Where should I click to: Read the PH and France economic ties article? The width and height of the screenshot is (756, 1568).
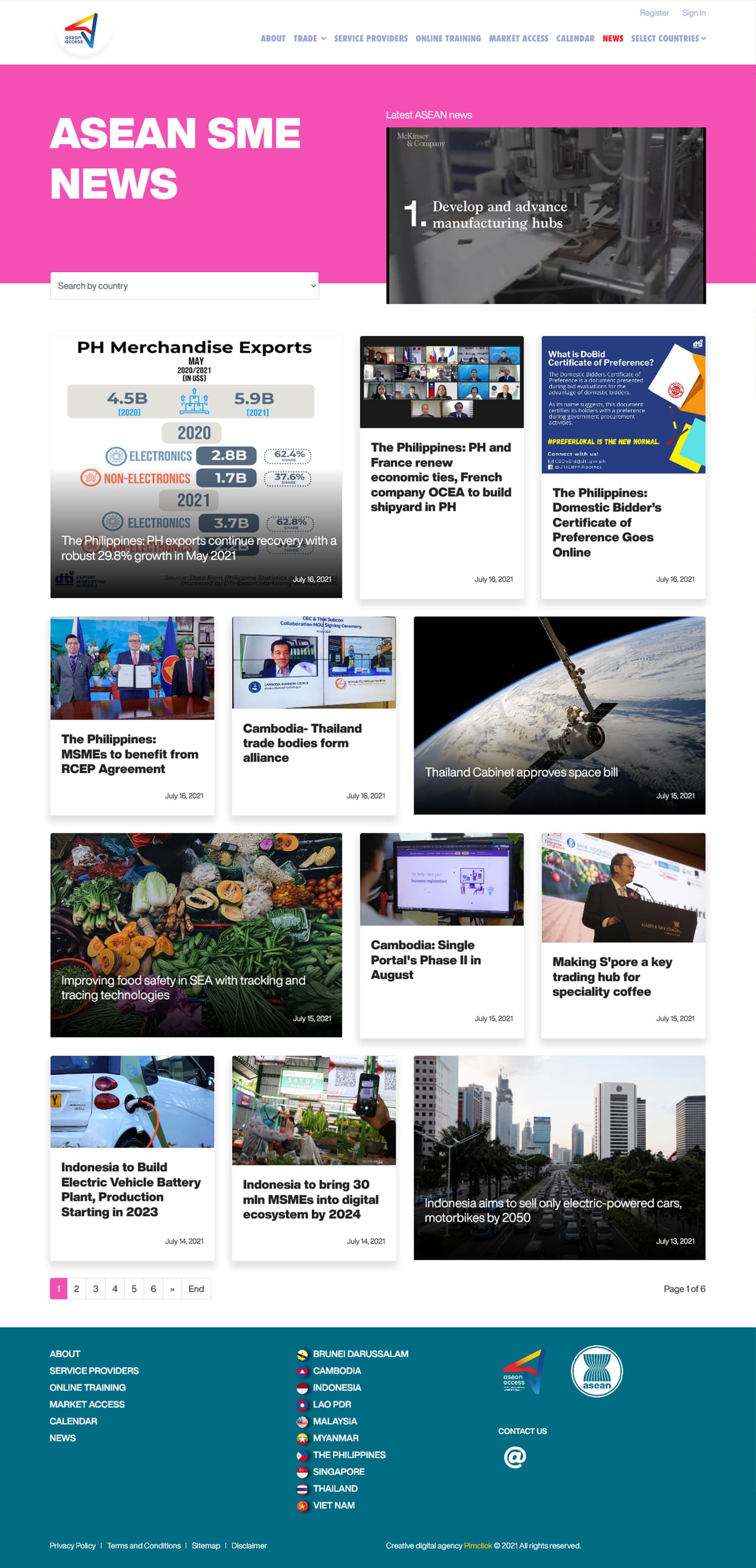pyautogui.click(x=441, y=477)
